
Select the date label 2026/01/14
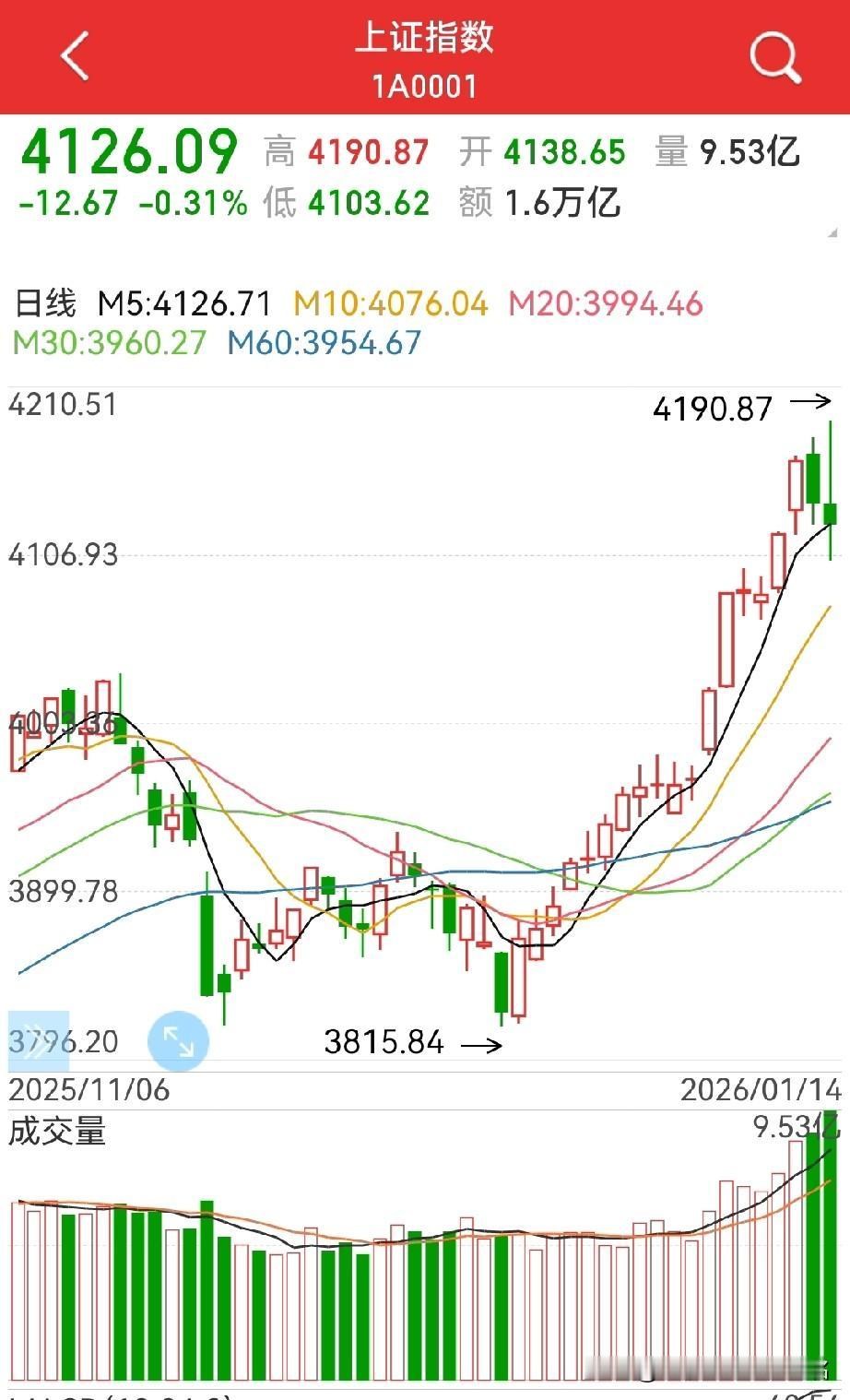(x=762, y=1090)
